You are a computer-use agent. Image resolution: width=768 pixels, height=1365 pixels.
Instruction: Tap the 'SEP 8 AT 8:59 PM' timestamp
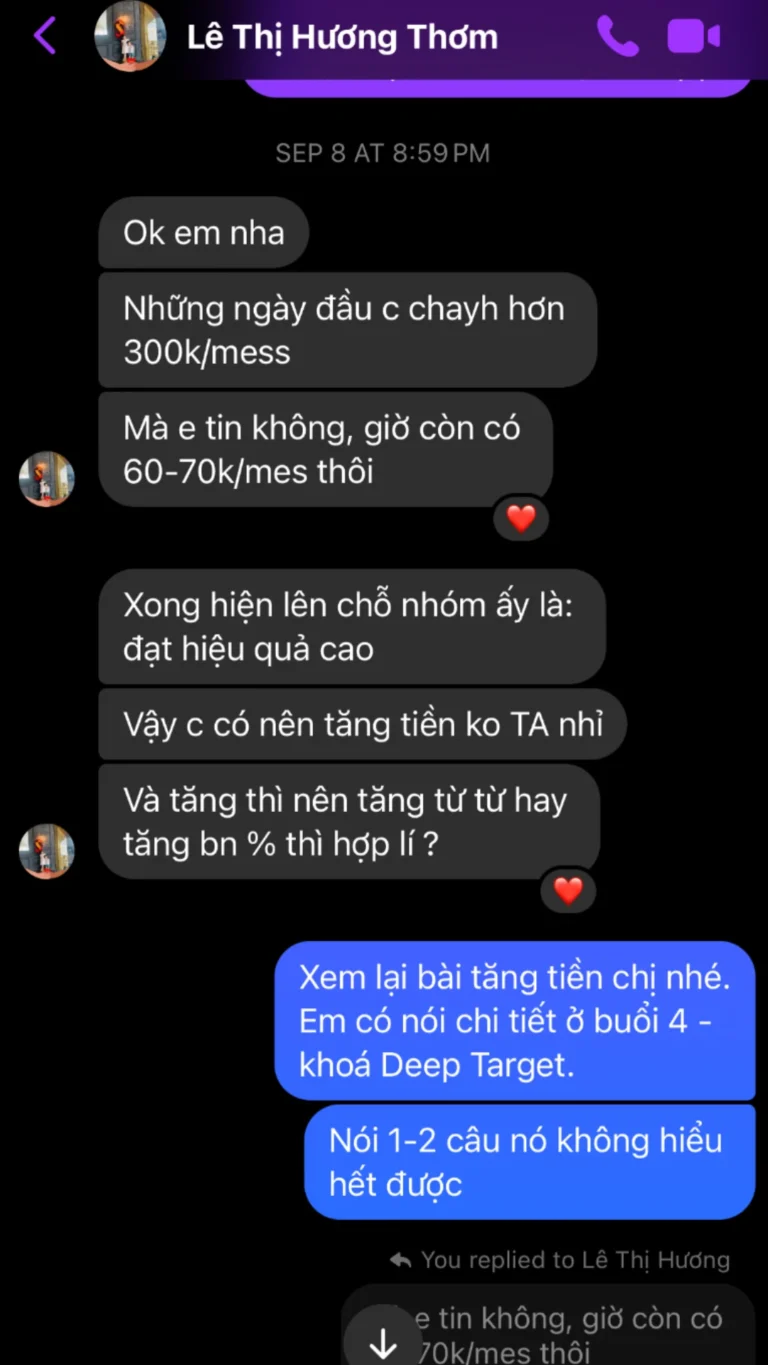point(383,152)
